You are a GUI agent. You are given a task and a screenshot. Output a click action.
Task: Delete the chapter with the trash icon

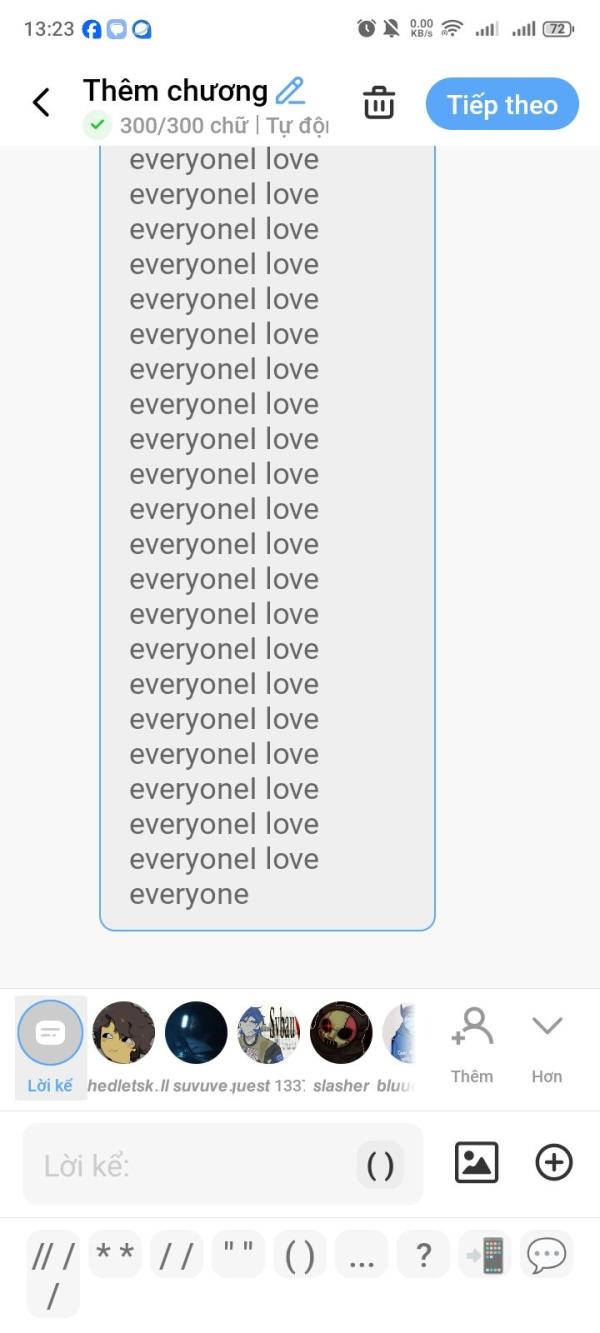pyautogui.click(x=379, y=103)
